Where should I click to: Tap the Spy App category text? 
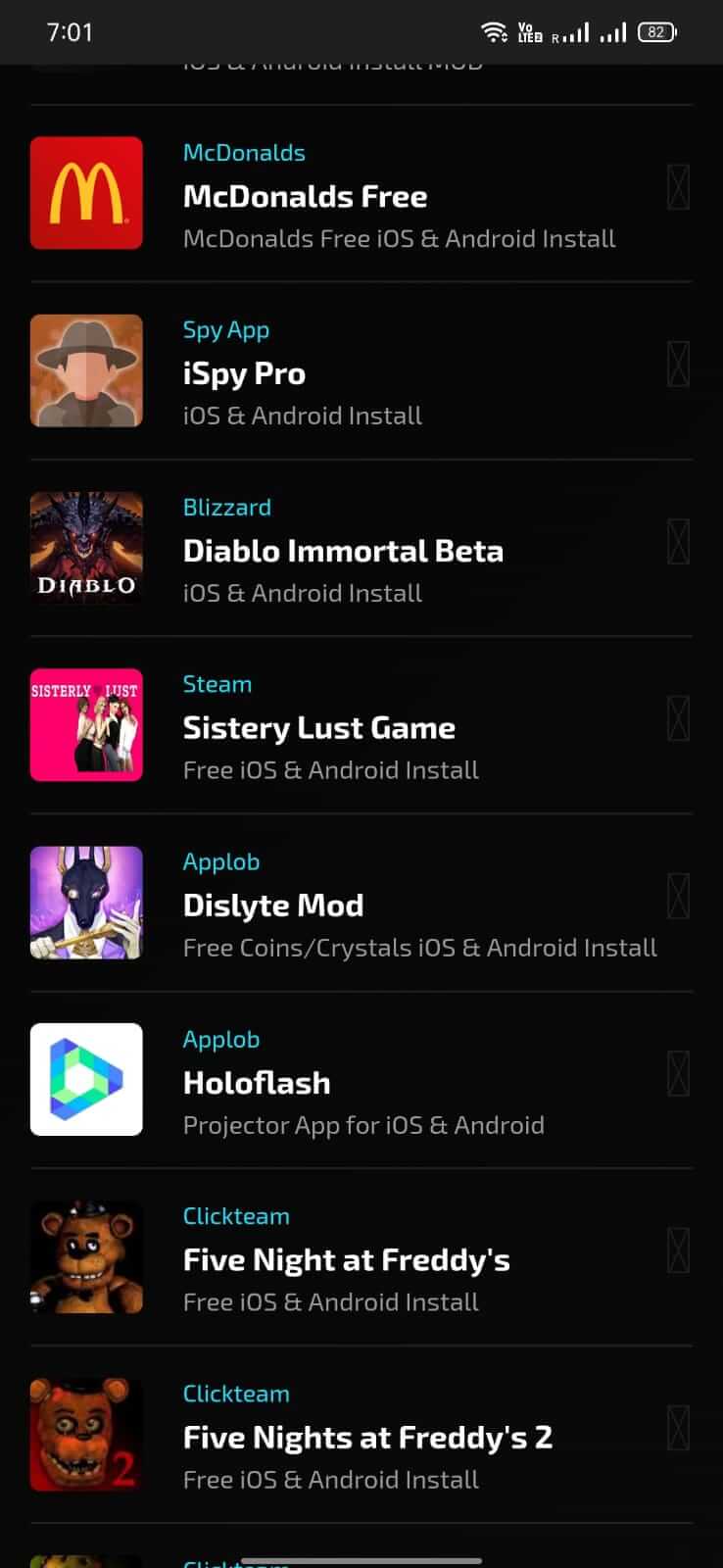226,329
